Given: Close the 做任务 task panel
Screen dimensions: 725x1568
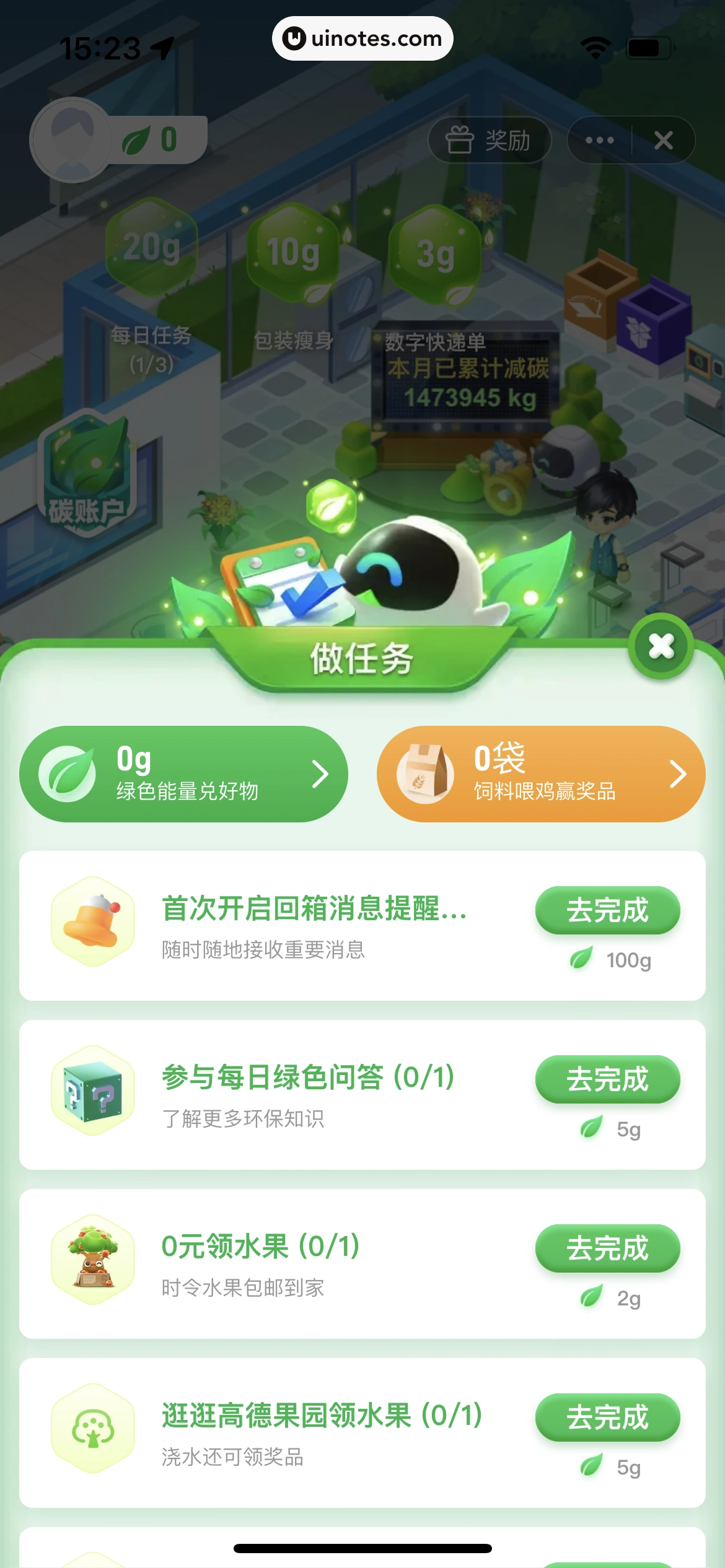Looking at the screenshot, I should click(x=661, y=647).
